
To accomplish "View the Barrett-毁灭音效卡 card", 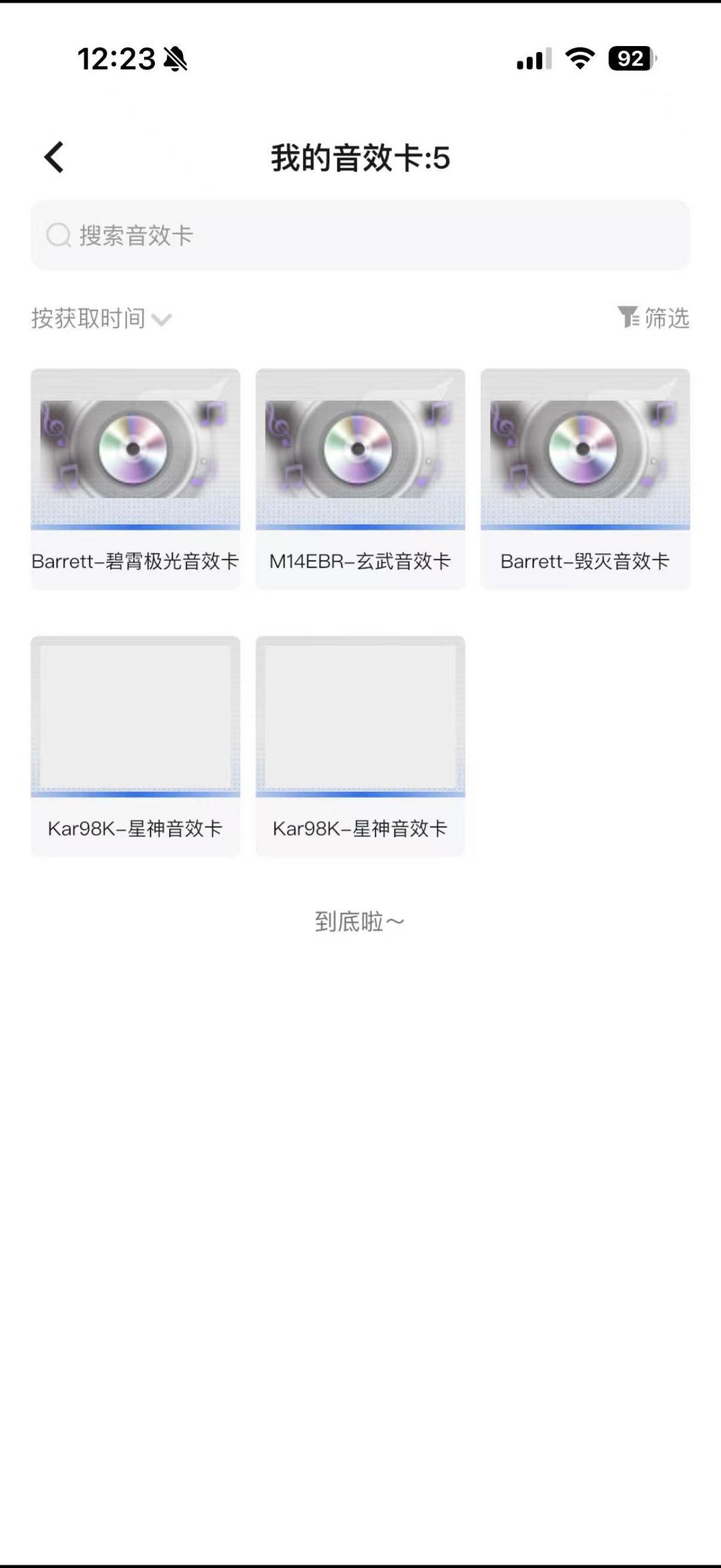I will point(585,478).
